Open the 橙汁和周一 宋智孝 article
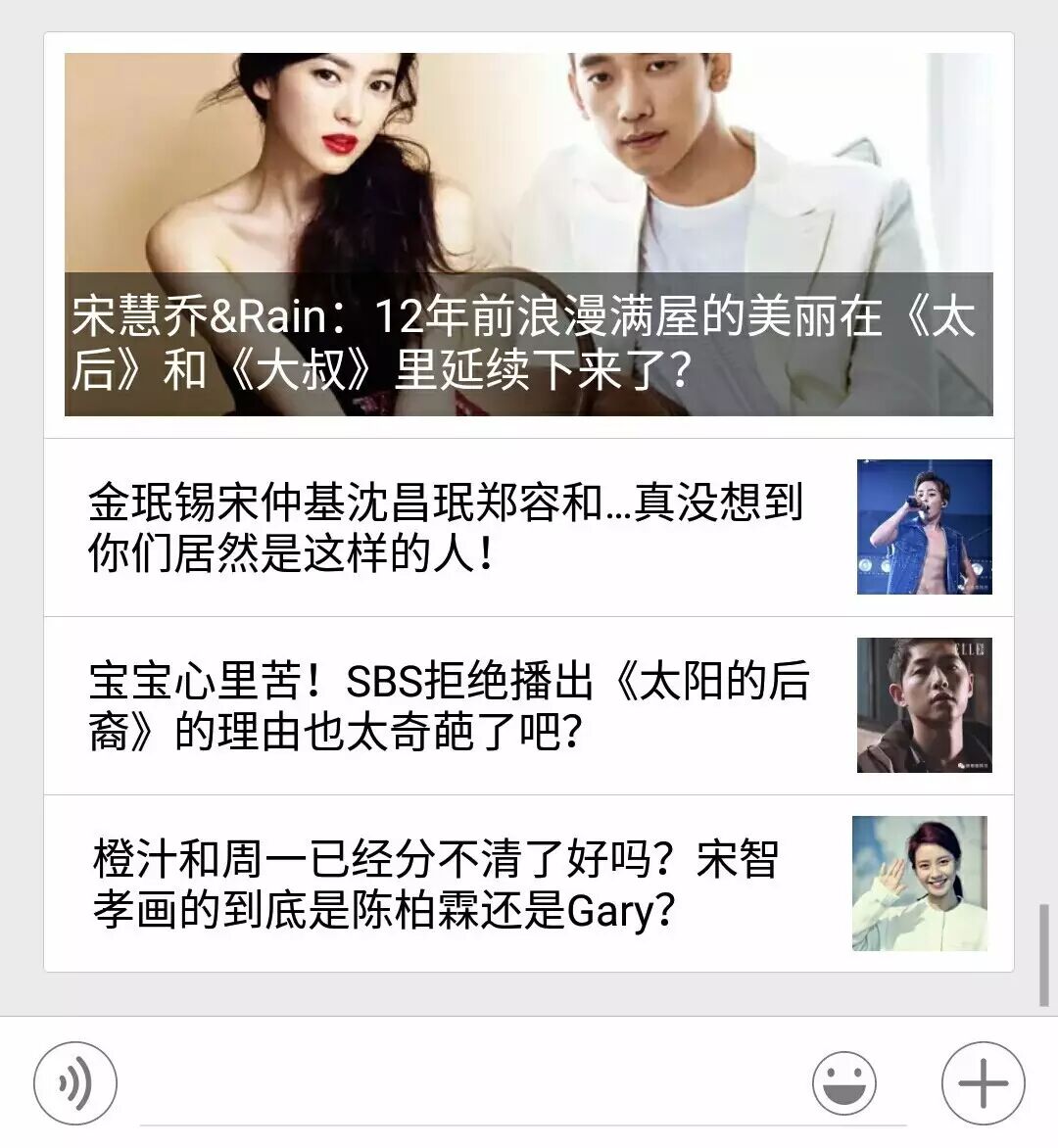This screenshot has width=1058, height=1148. pos(436,885)
